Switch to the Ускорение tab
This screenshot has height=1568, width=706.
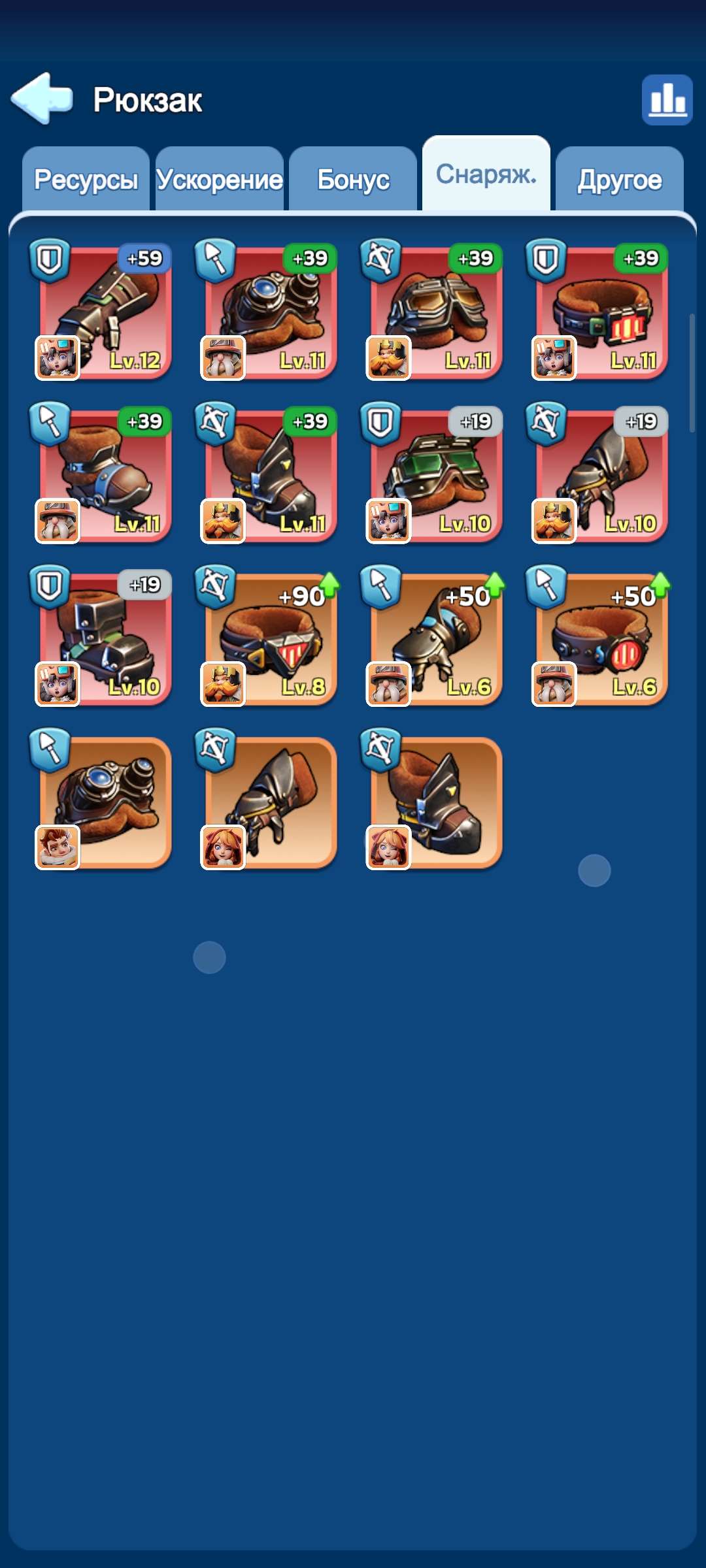219,180
